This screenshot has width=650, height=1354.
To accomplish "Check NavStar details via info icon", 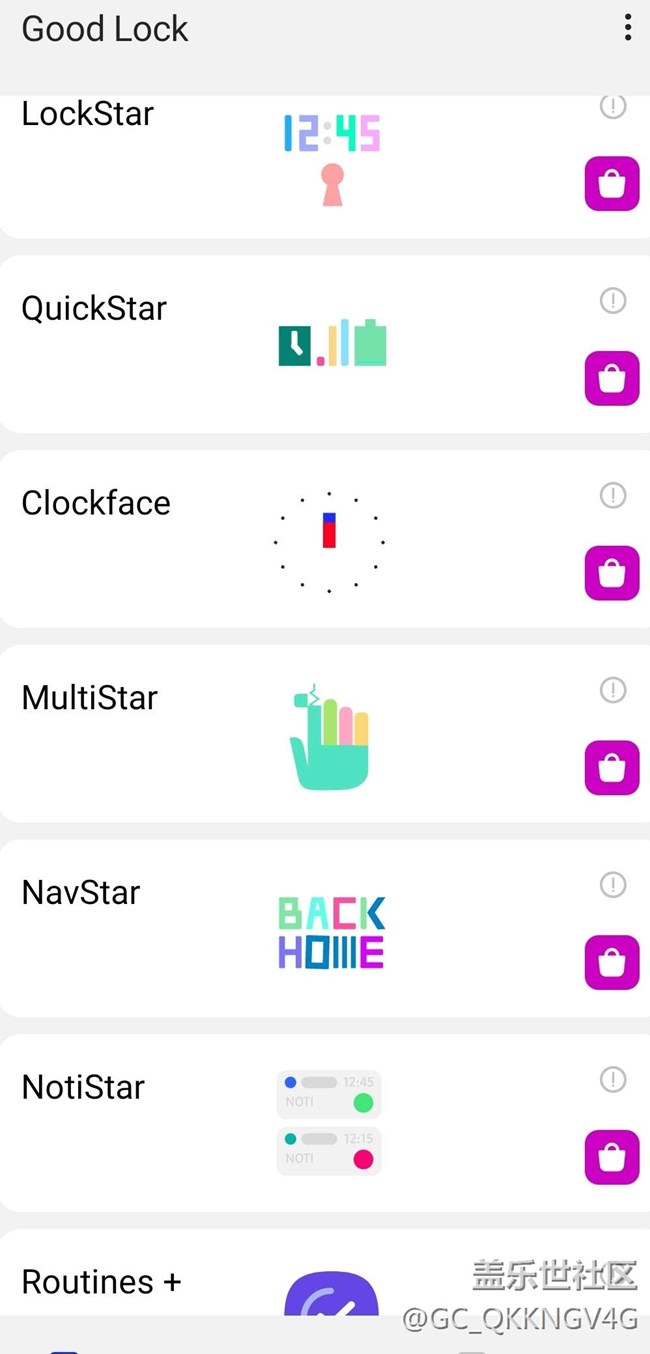I will [613, 884].
